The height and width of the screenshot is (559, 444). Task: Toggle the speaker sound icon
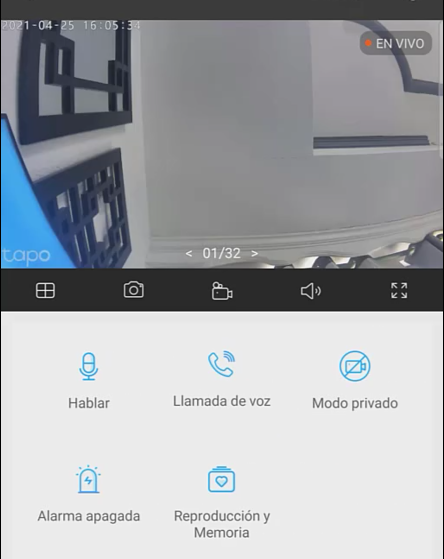[311, 291]
